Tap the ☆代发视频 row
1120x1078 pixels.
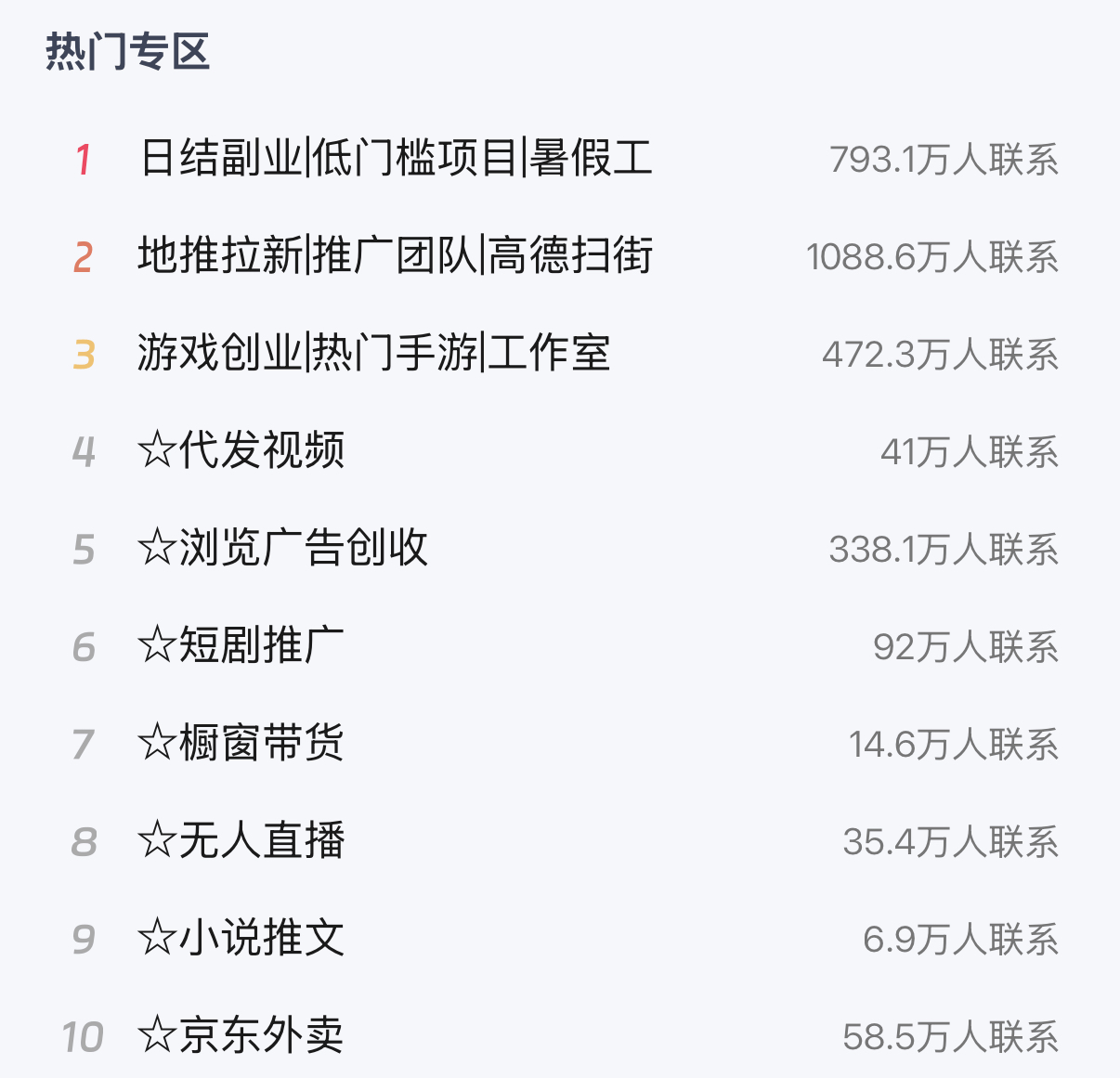pos(241,451)
